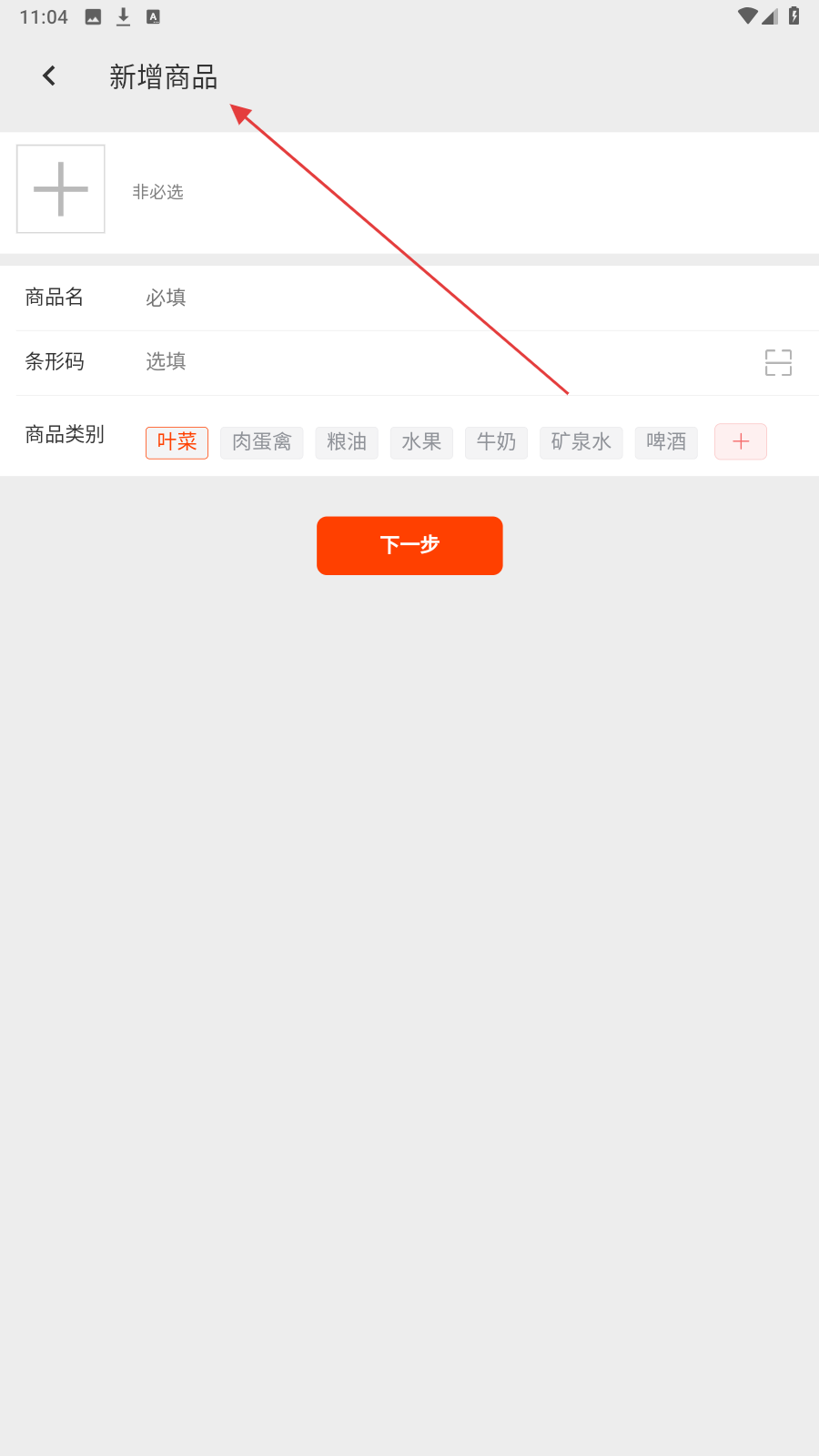
Task: Pick the 啤酒 category chip
Action: (x=666, y=442)
